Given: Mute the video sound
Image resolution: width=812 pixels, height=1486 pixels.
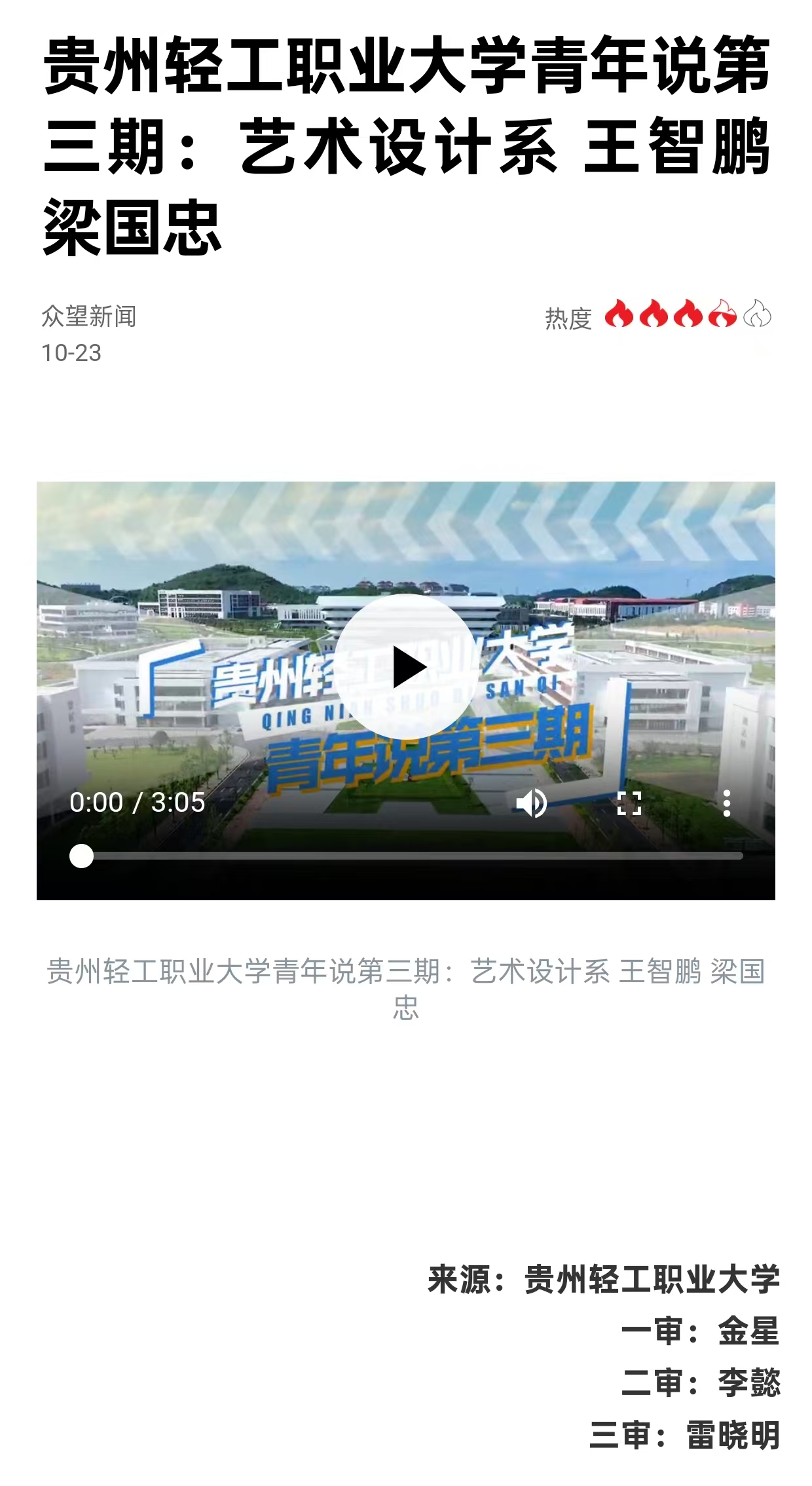Looking at the screenshot, I should tap(531, 803).
